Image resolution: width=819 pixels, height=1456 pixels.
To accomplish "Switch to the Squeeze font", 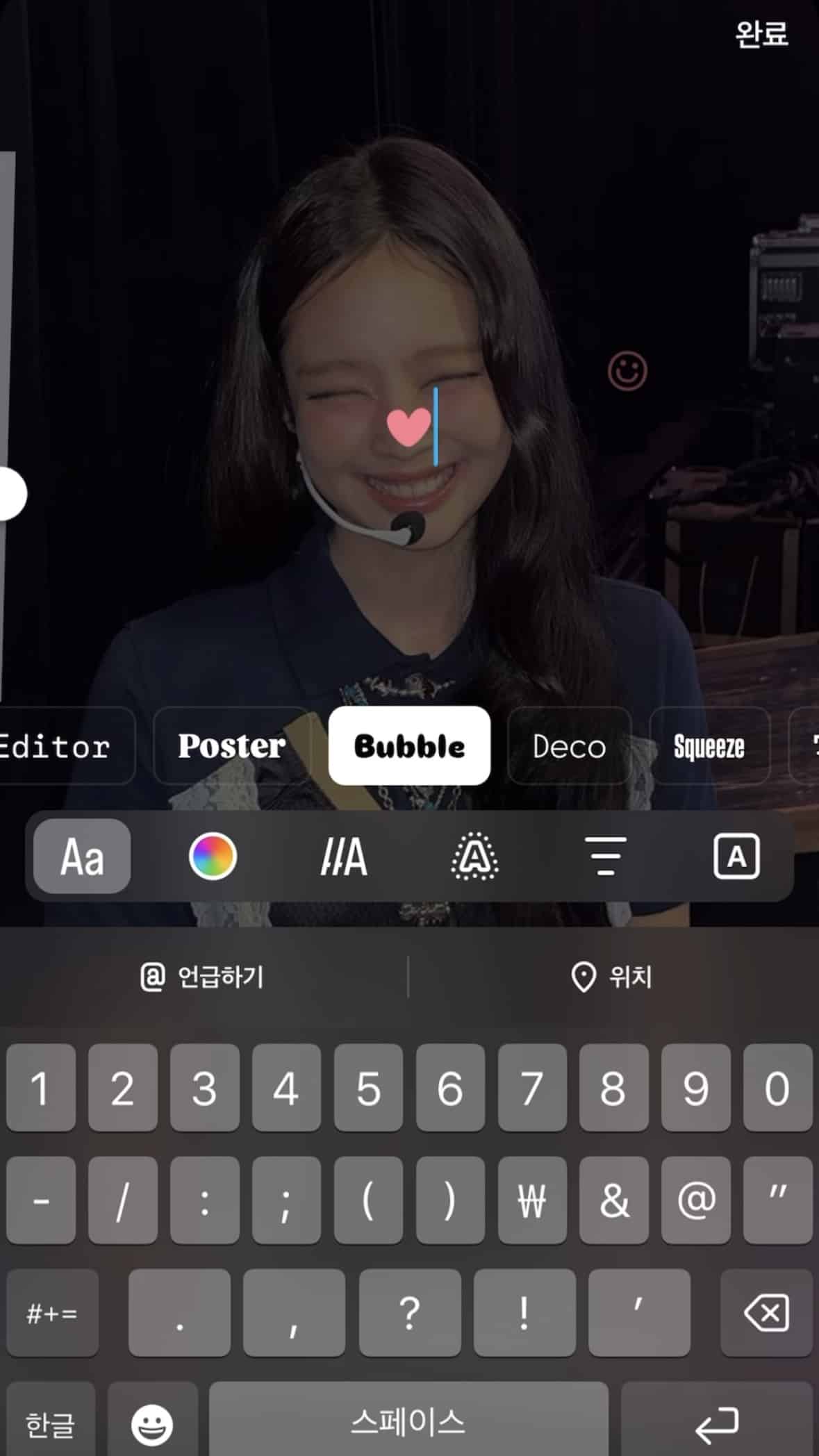I will click(709, 746).
